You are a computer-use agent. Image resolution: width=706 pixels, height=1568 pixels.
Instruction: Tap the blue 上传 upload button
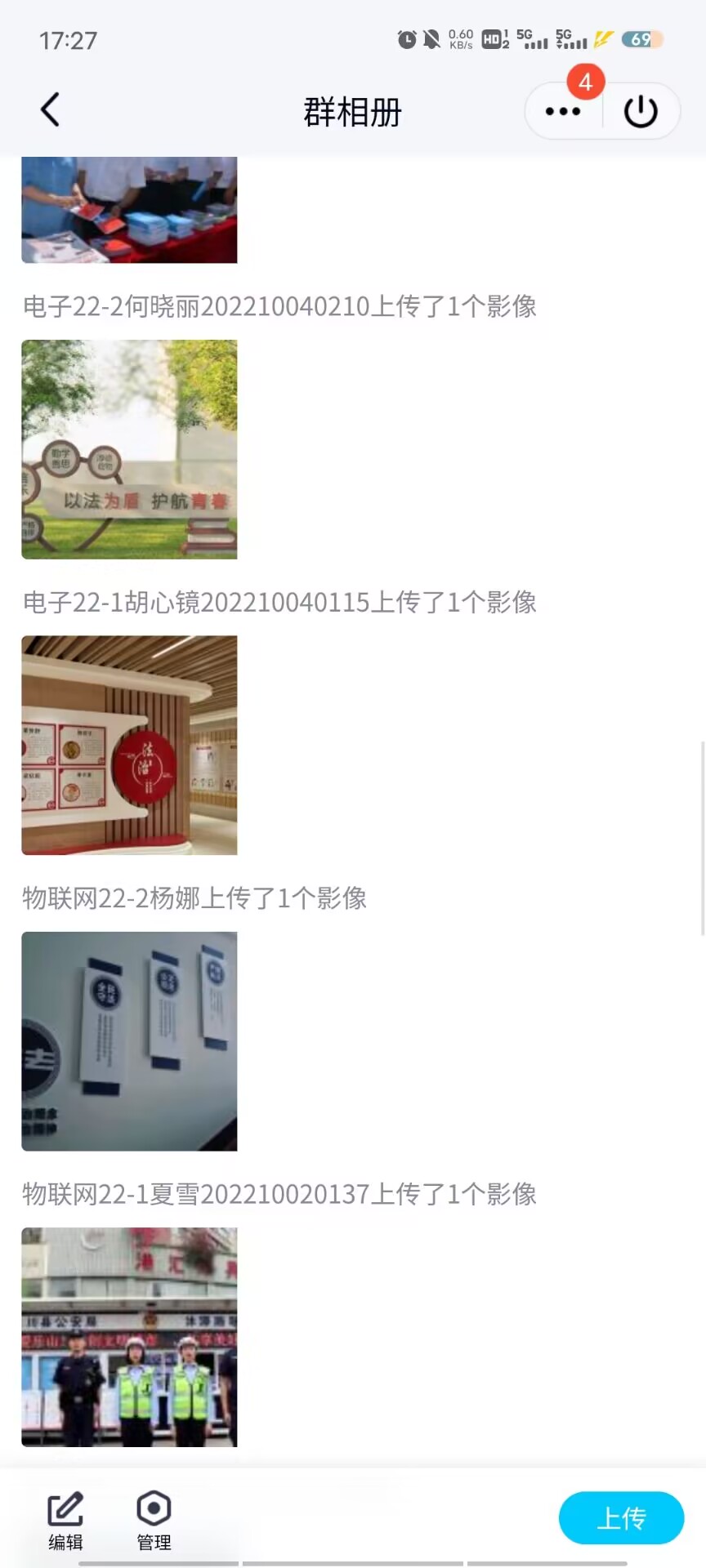coord(621,1517)
